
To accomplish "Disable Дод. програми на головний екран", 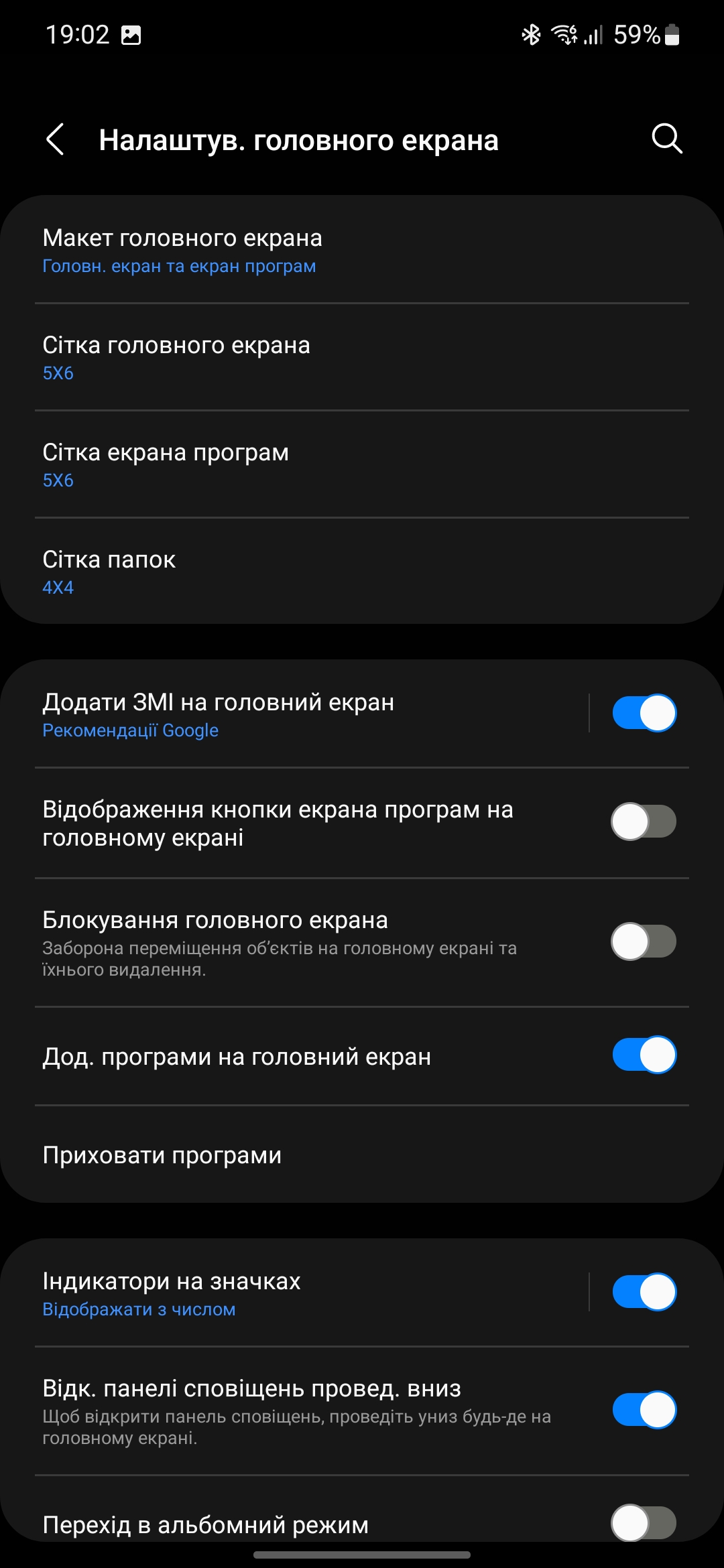I will pyautogui.click(x=644, y=1055).
